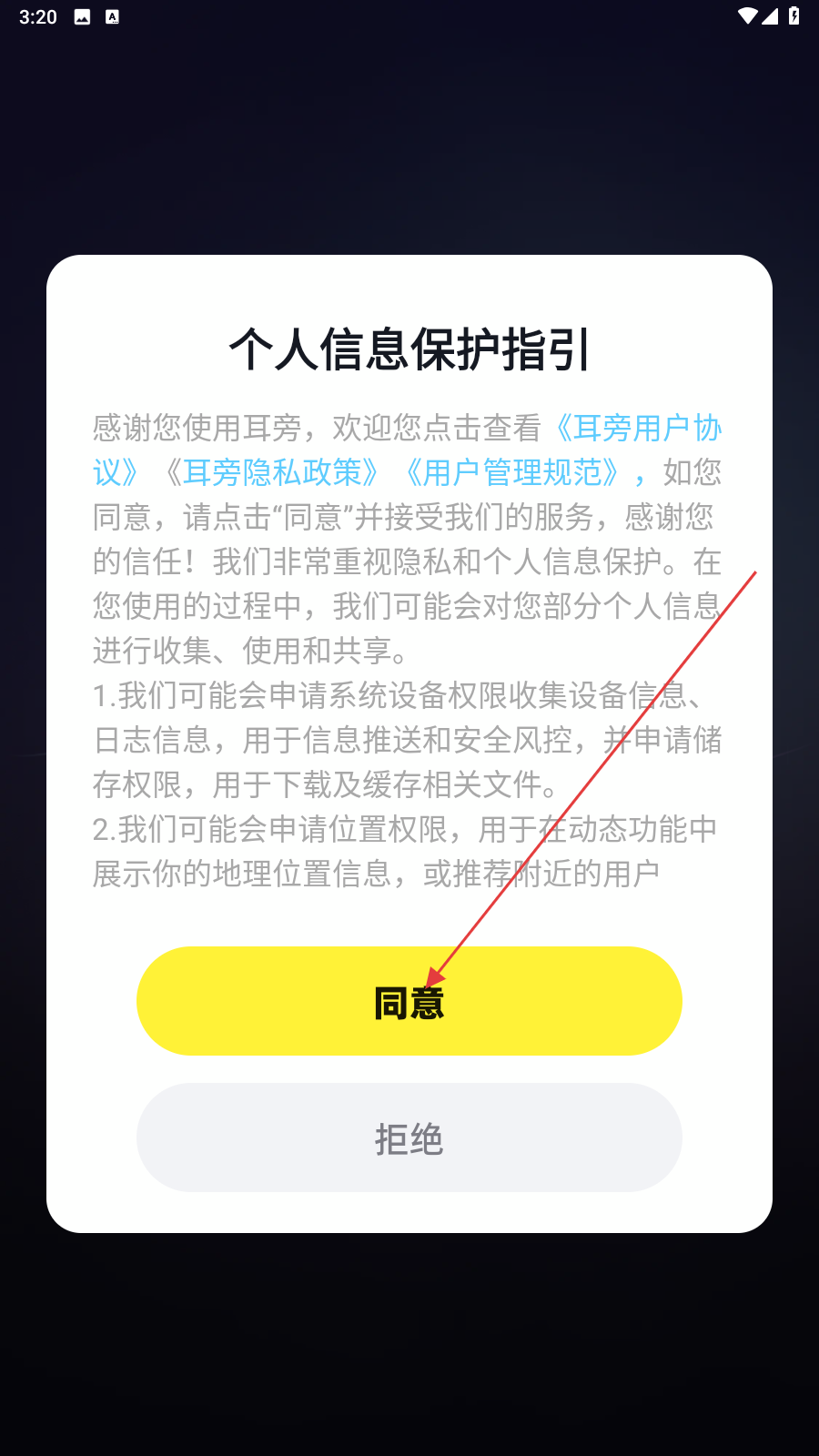
Task: Tap the gray 拒绝 button
Action: click(x=409, y=1137)
